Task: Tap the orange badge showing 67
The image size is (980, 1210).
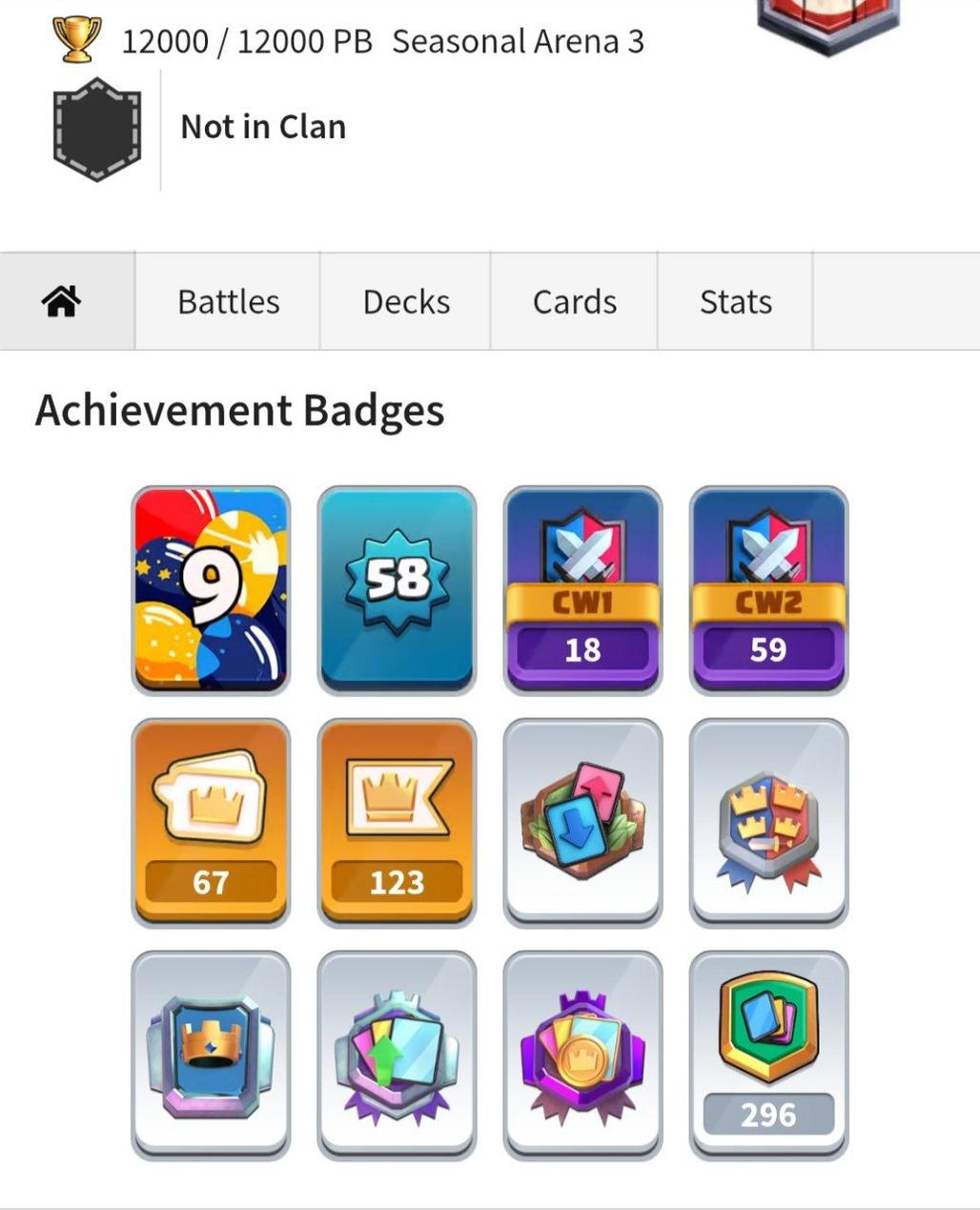Action: tap(211, 822)
